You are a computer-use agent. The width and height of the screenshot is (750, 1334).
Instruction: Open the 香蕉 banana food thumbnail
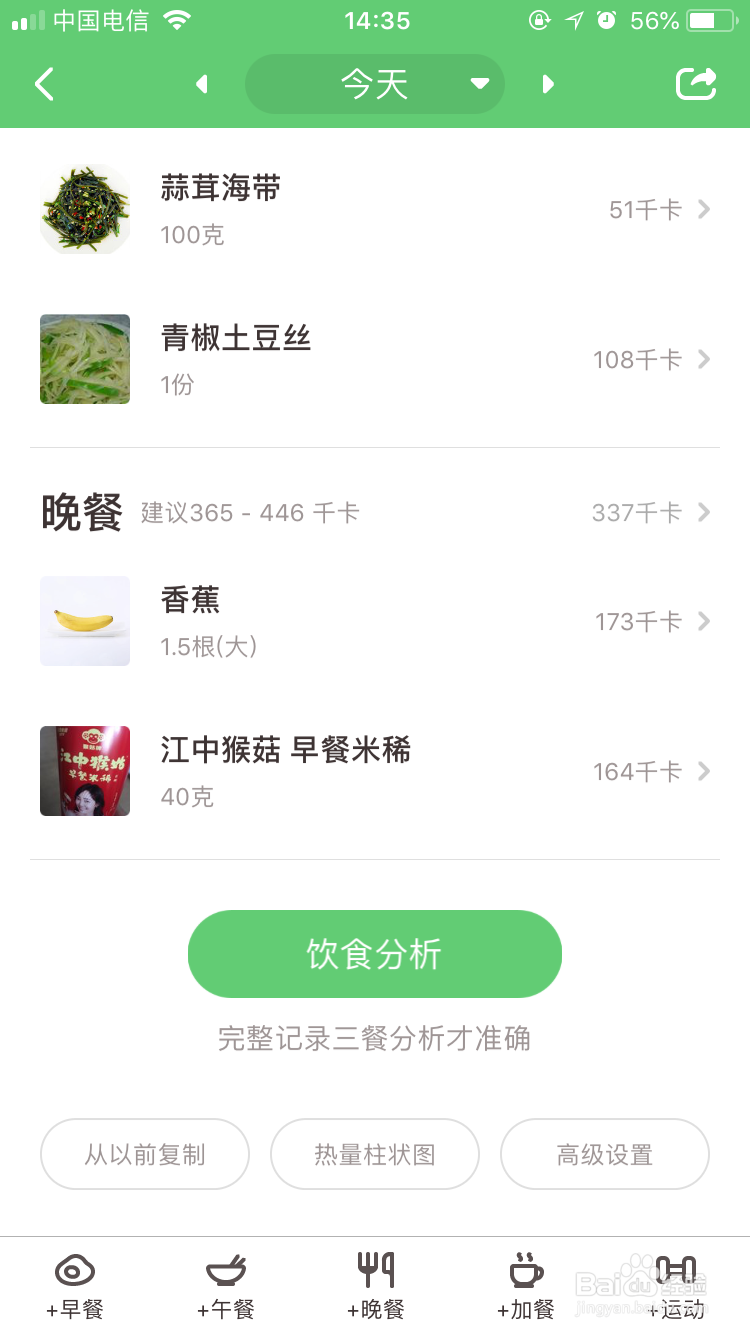point(85,621)
